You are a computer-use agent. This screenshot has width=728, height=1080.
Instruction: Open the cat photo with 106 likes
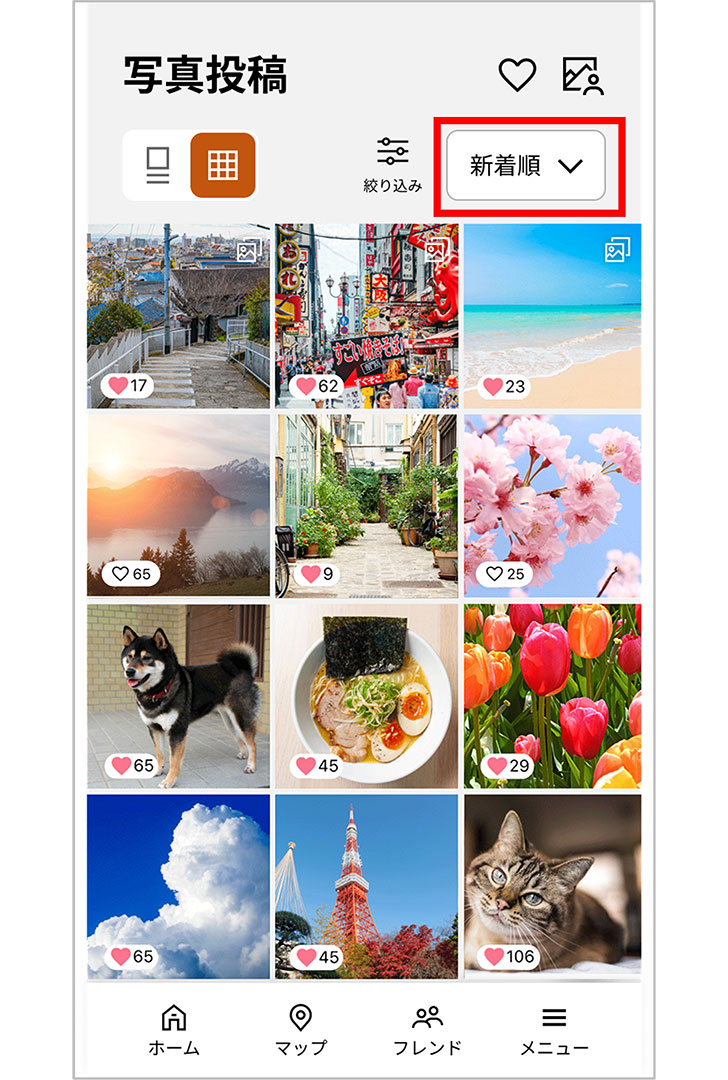[552, 886]
